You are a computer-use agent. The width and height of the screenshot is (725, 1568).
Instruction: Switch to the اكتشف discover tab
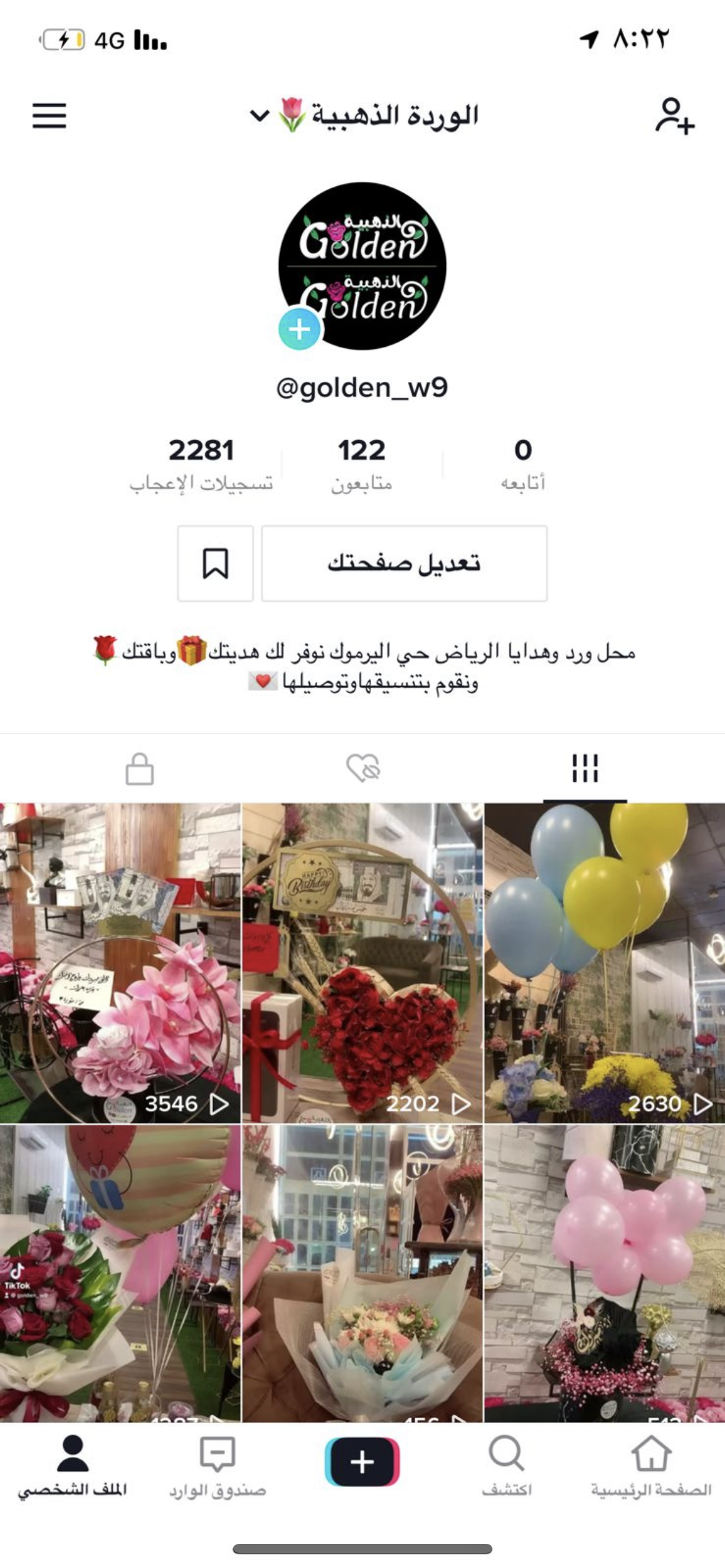pos(507,1466)
